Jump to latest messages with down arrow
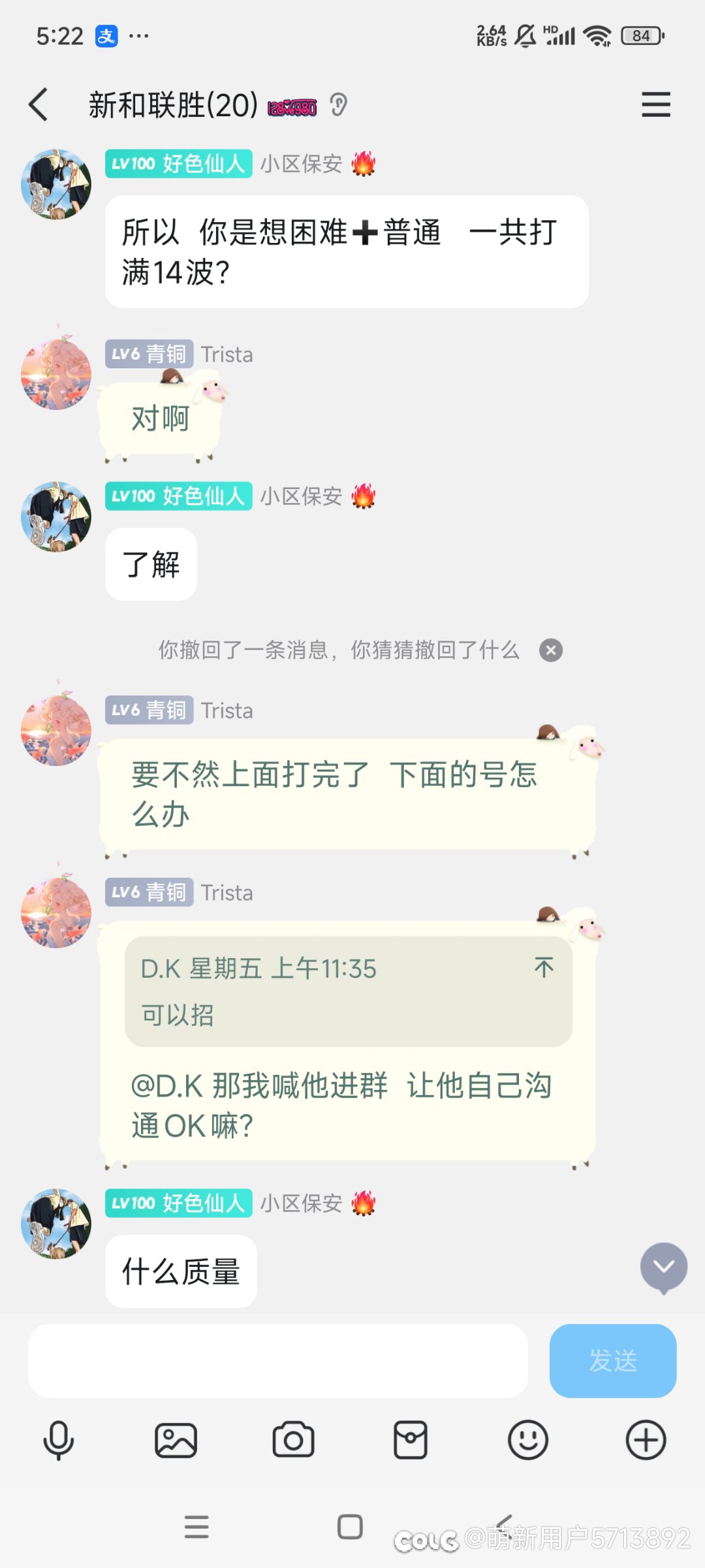The image size is (705, 1568). click(x=664, y=1268)
